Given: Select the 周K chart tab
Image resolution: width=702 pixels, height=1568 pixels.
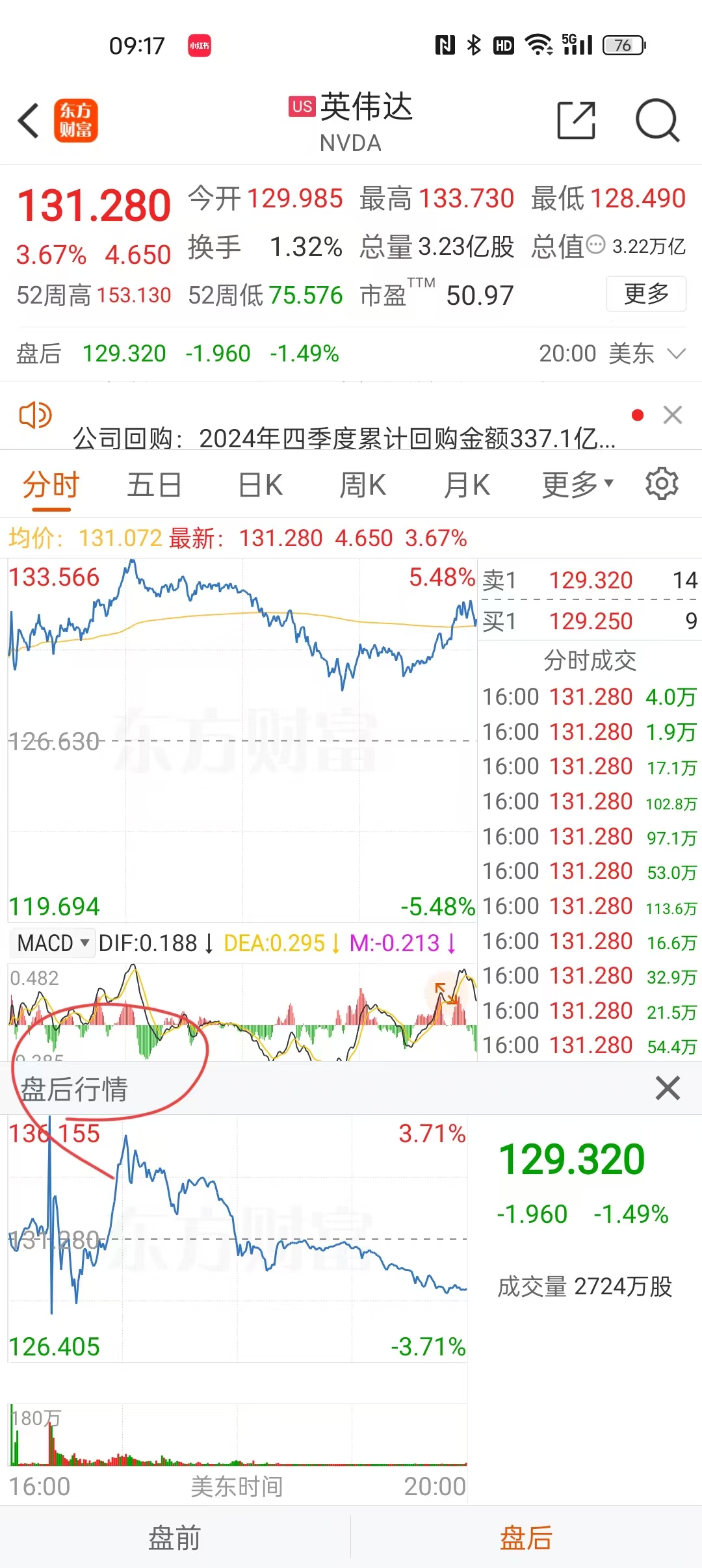Looking at the screenshot, I should [x=363, y=485].
